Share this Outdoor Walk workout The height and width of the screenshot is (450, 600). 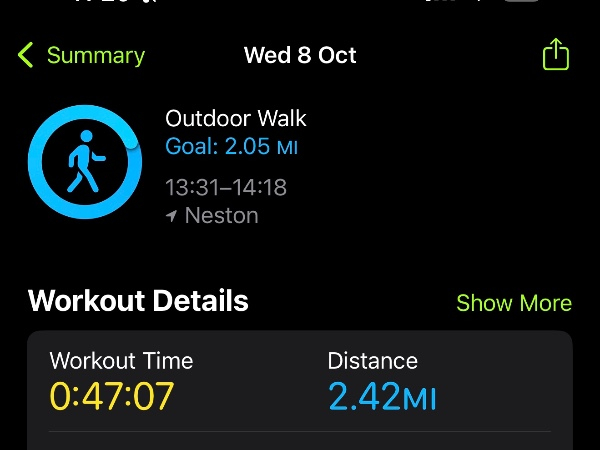click(555, 54)
